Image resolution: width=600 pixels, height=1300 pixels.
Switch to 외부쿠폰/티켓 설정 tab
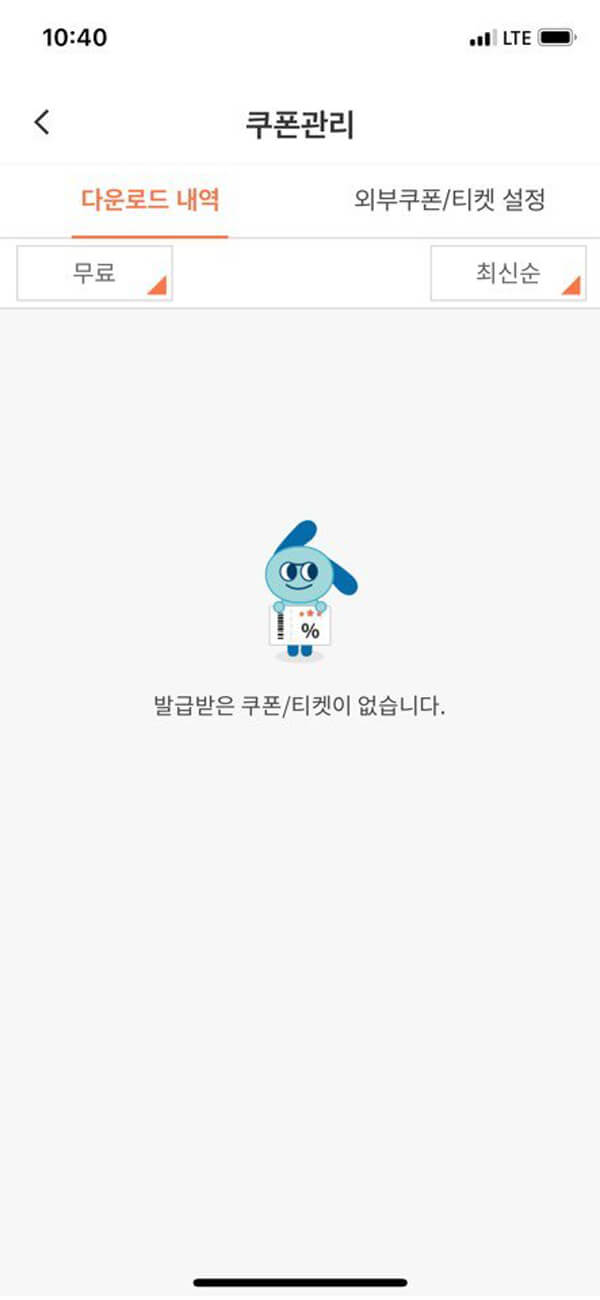(449, 199)
